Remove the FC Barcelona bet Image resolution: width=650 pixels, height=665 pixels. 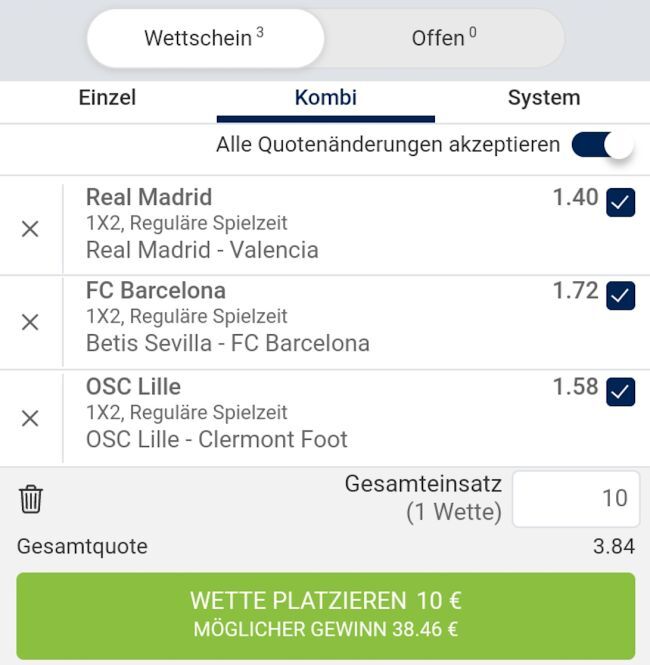30,322
